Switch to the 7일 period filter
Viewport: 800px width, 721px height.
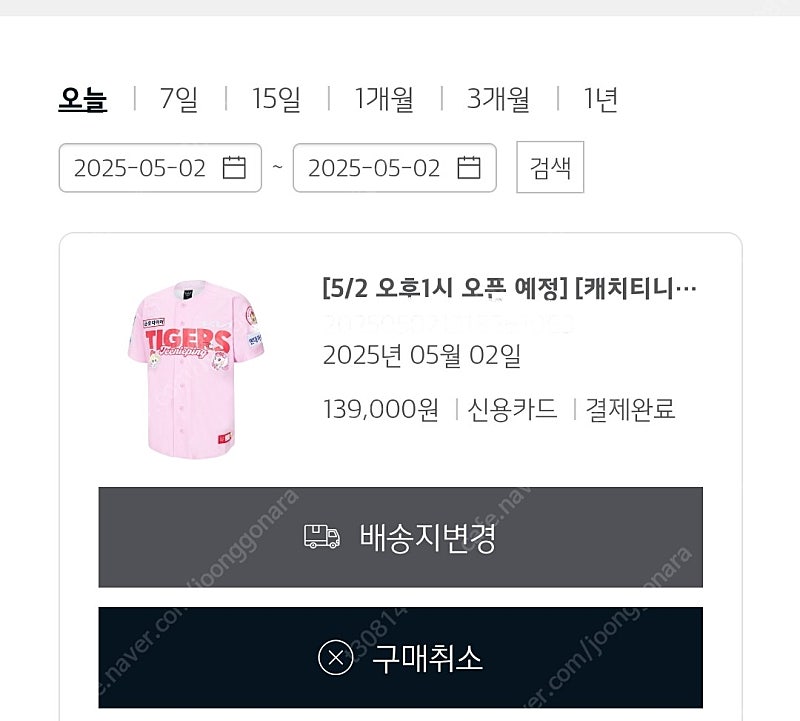[179, 99]
